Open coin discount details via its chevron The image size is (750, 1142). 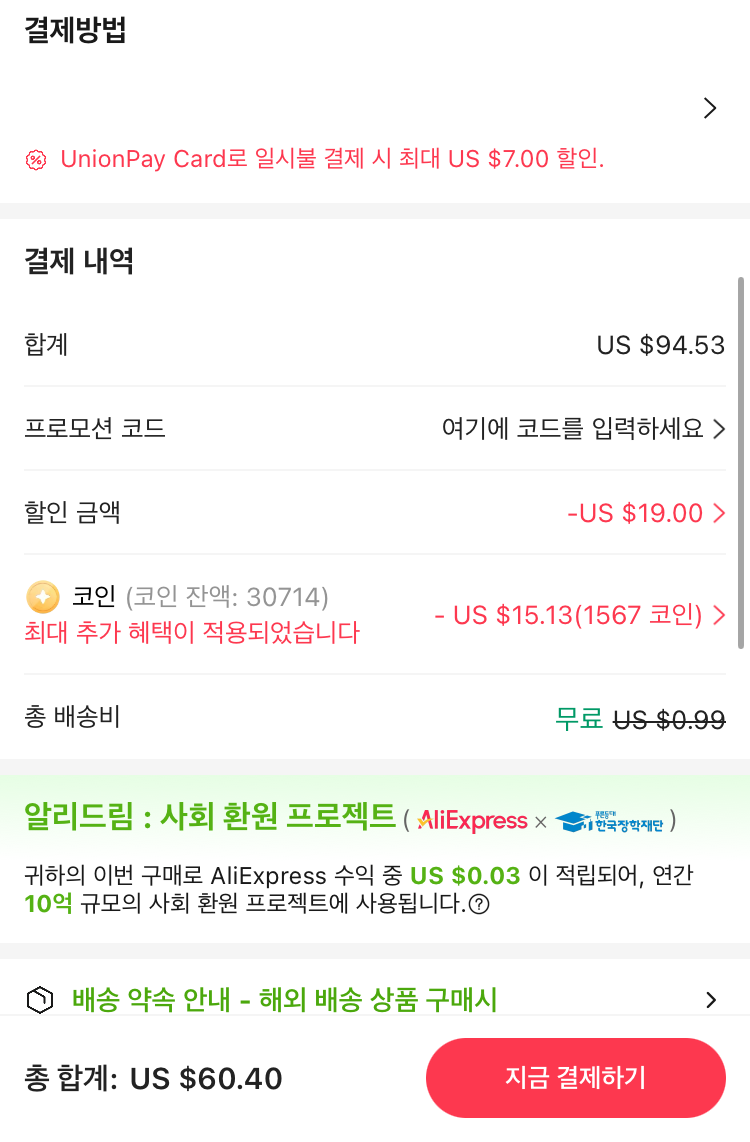click(718, 615)
